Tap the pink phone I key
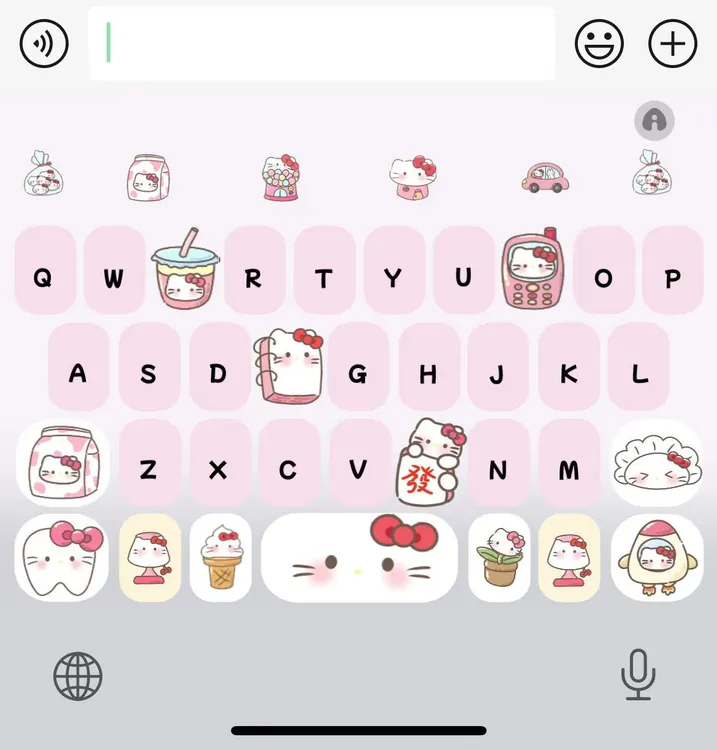This screenshot has height=750, width=717. pyautogui.click(x=533, y=269)
